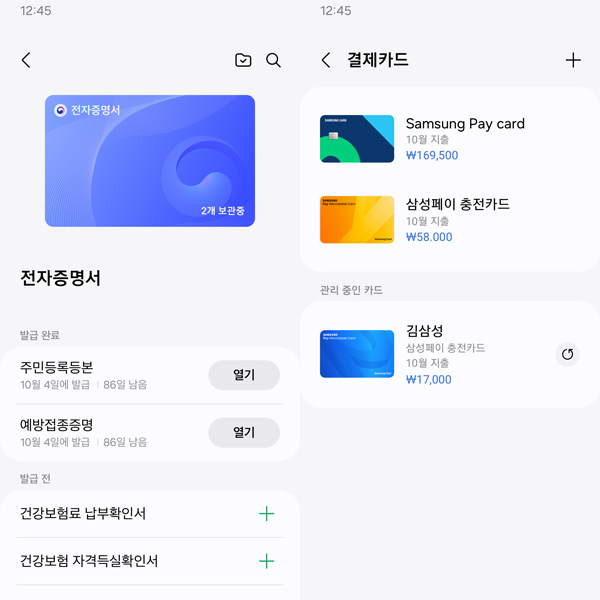Open the 삼성페이 충전카드 entry
This screenshot has width=600, height=600.
(450, 219)
